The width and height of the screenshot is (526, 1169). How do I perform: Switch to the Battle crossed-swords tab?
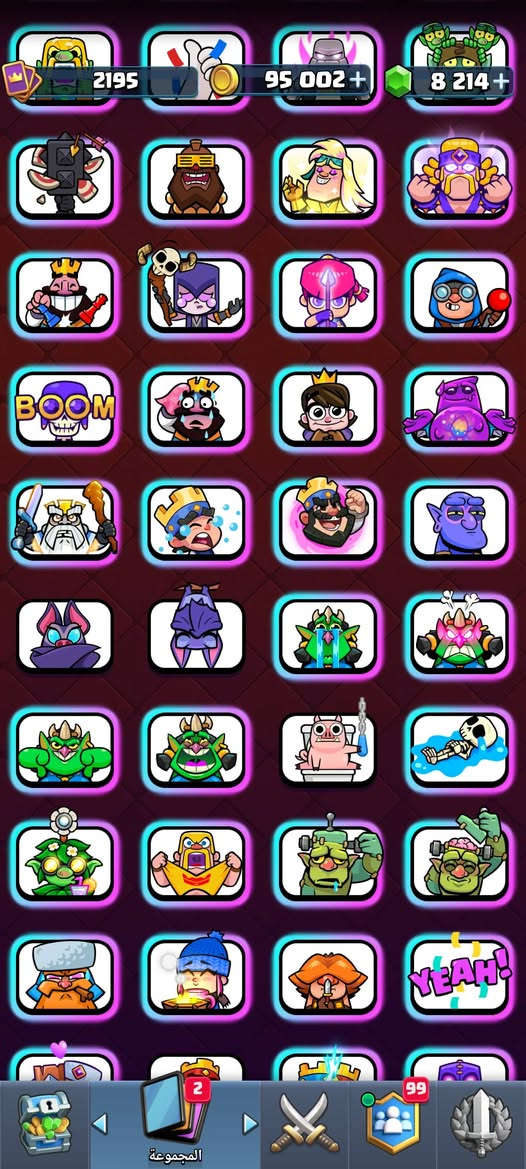point(304,1123)
